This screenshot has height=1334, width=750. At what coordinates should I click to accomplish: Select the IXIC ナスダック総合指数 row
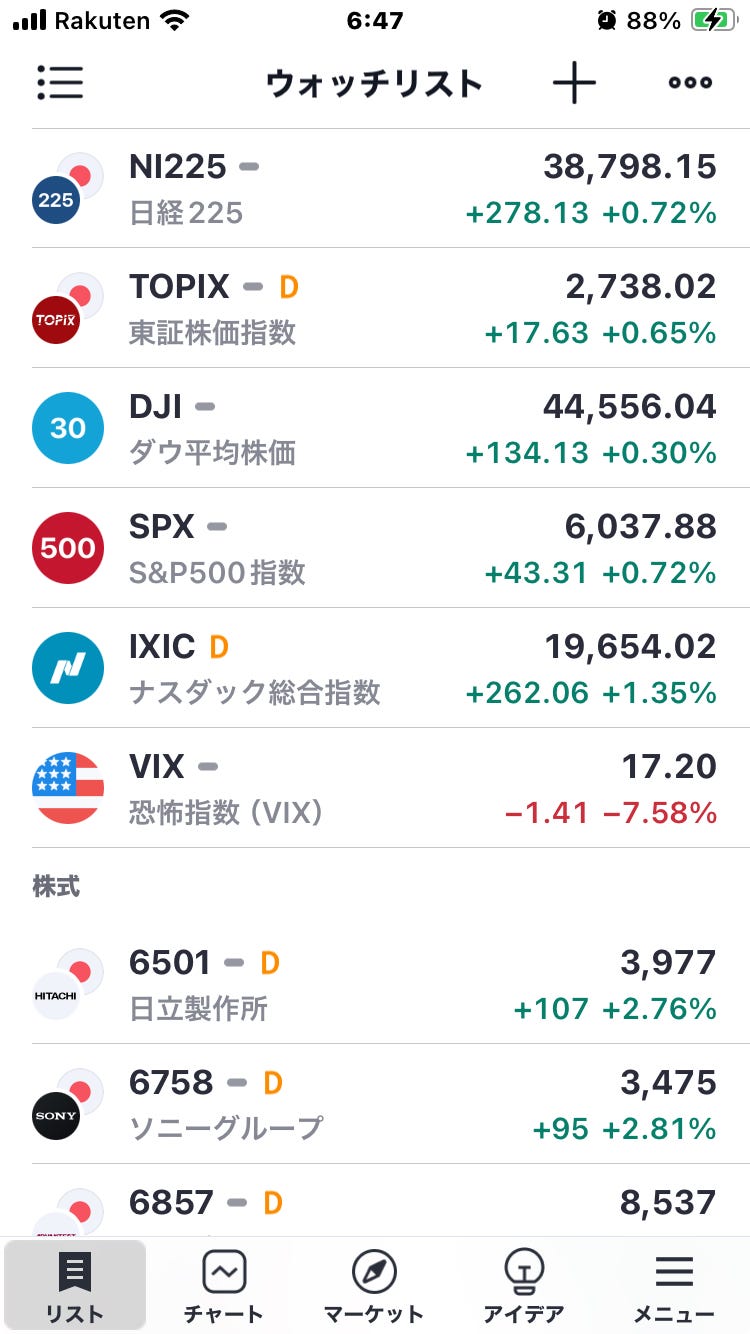click(375, 668)
